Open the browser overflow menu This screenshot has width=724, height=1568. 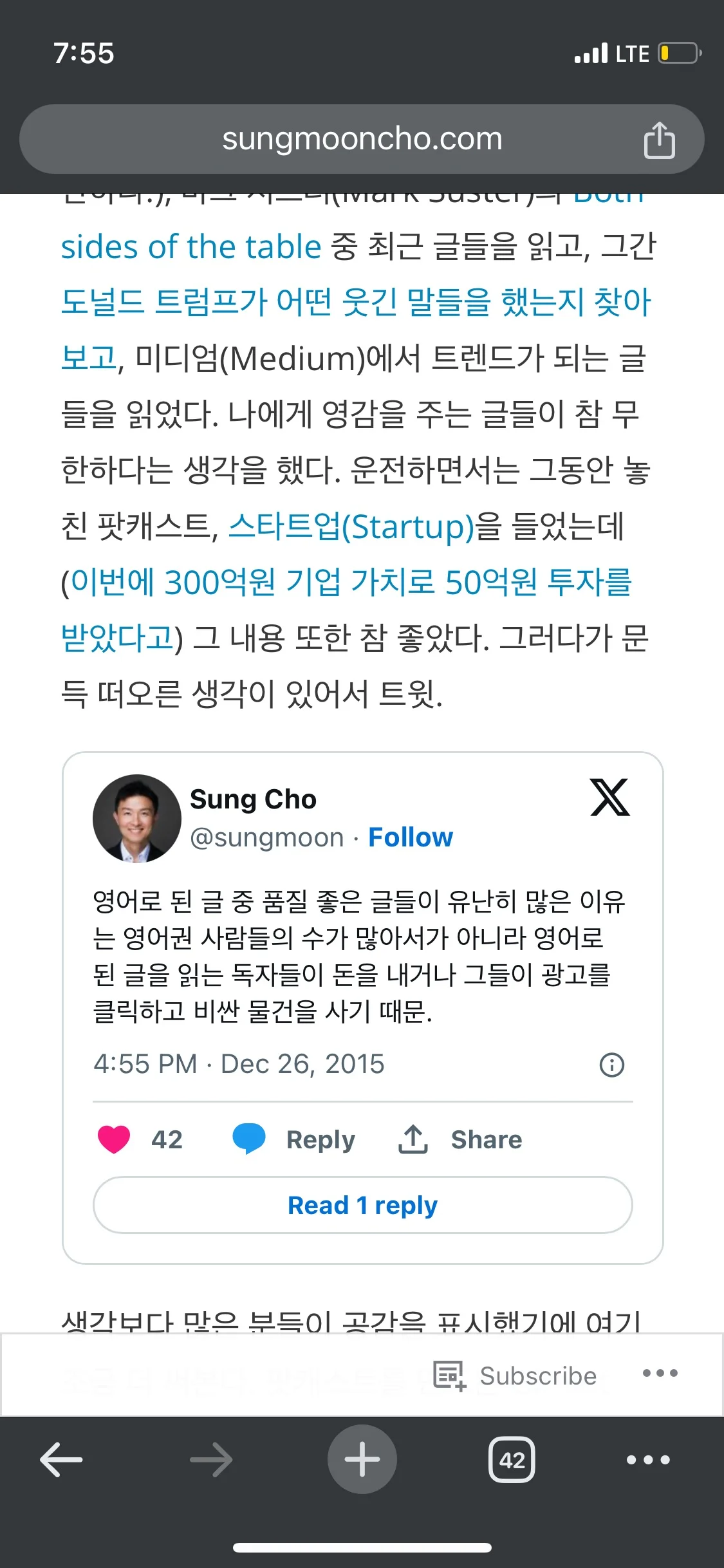click(648, 1459)
